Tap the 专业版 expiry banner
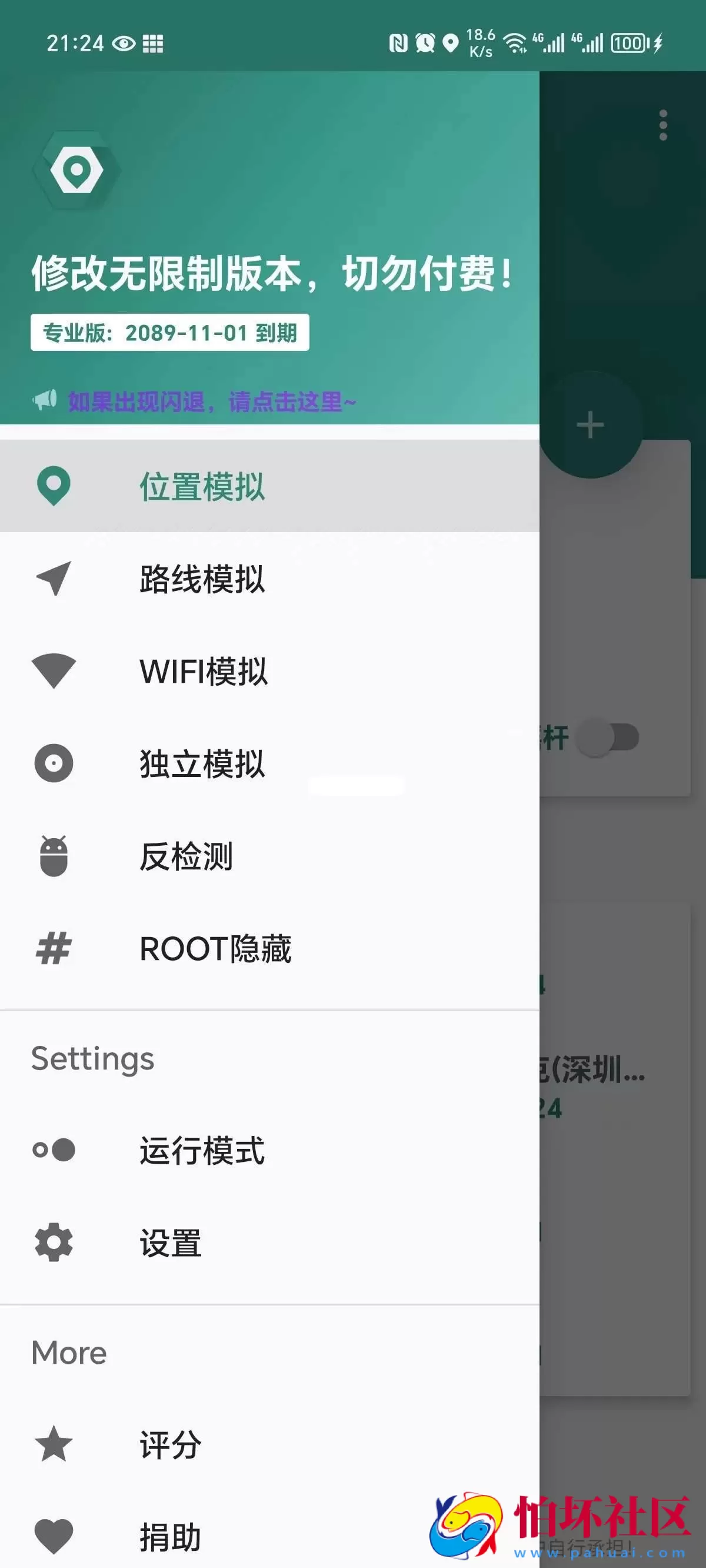This screenshot has width=706, height=1568. point(170,333)
